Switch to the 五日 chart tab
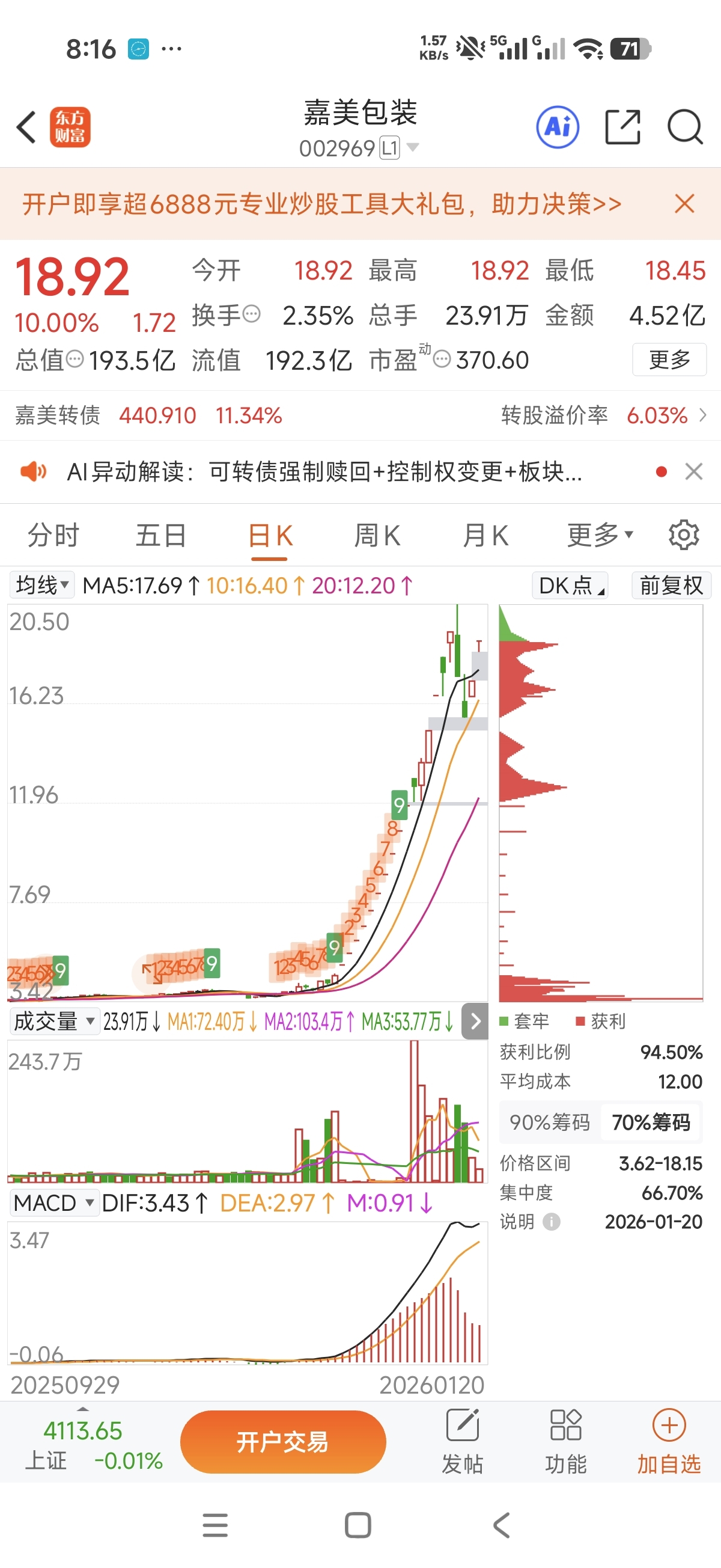The width and height of the screenshot is (721, 1568). (x=160, y=536)
